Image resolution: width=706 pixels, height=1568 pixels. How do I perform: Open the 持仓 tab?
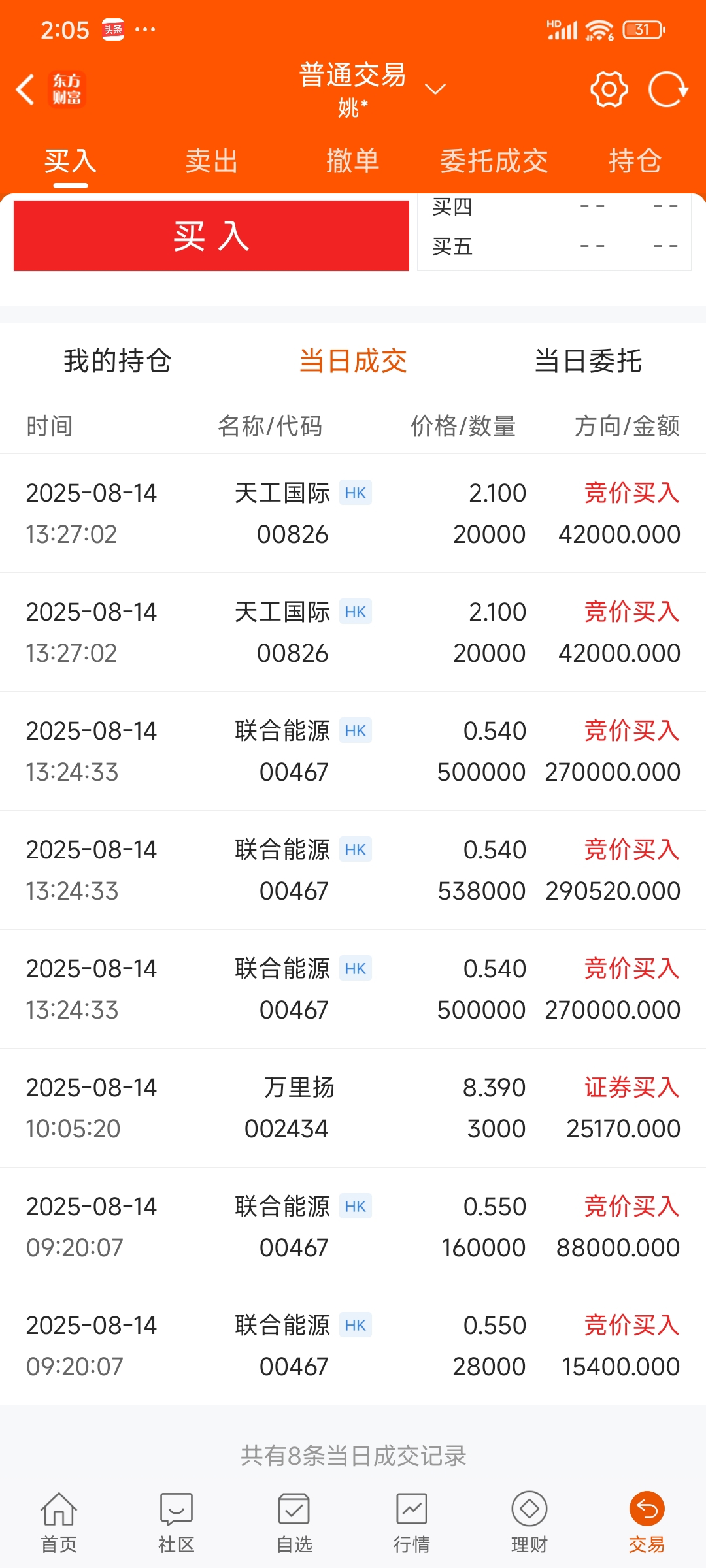click(x=635, y=161)
